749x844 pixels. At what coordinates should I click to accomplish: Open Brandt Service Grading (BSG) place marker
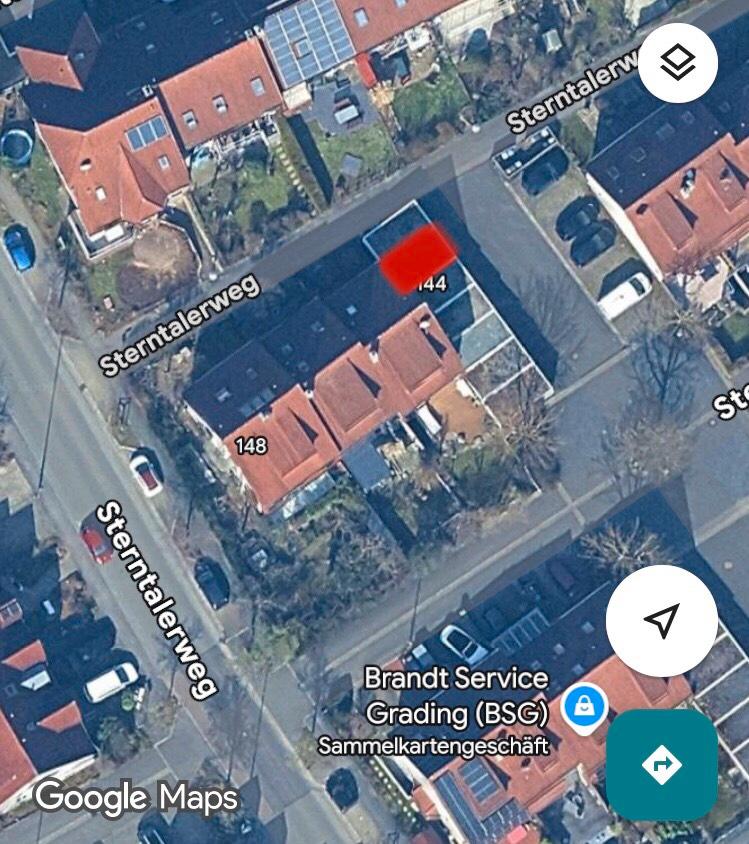pyautogui.click(x=584, y=707)
